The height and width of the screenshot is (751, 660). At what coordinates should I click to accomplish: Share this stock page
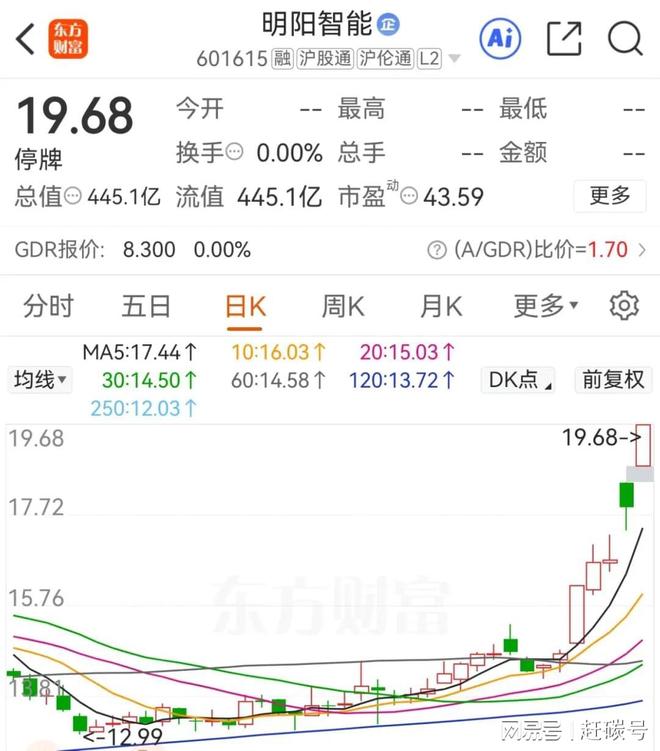pyautogui.click(x=564, y=39)
